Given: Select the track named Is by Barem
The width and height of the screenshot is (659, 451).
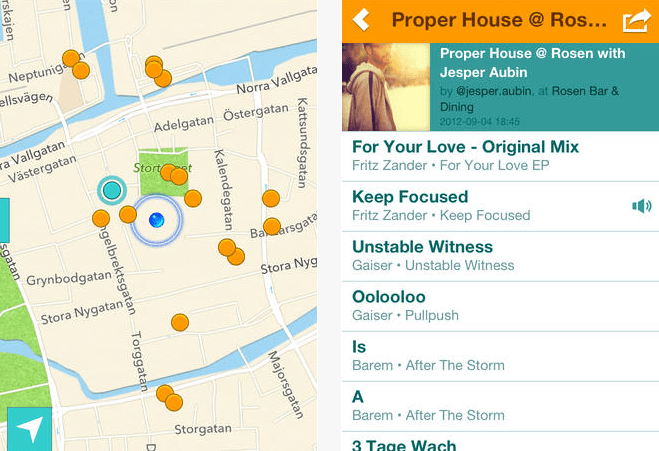Looking at the screenshot, I should tap(500, 356).
